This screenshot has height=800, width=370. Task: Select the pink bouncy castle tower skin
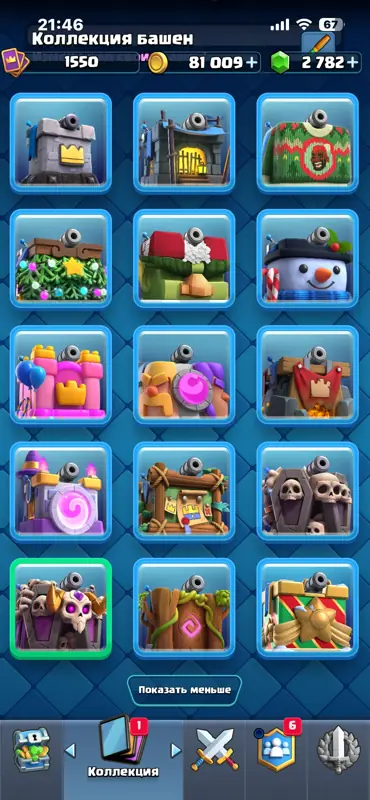pyautogui.click(x=61, y=376)
